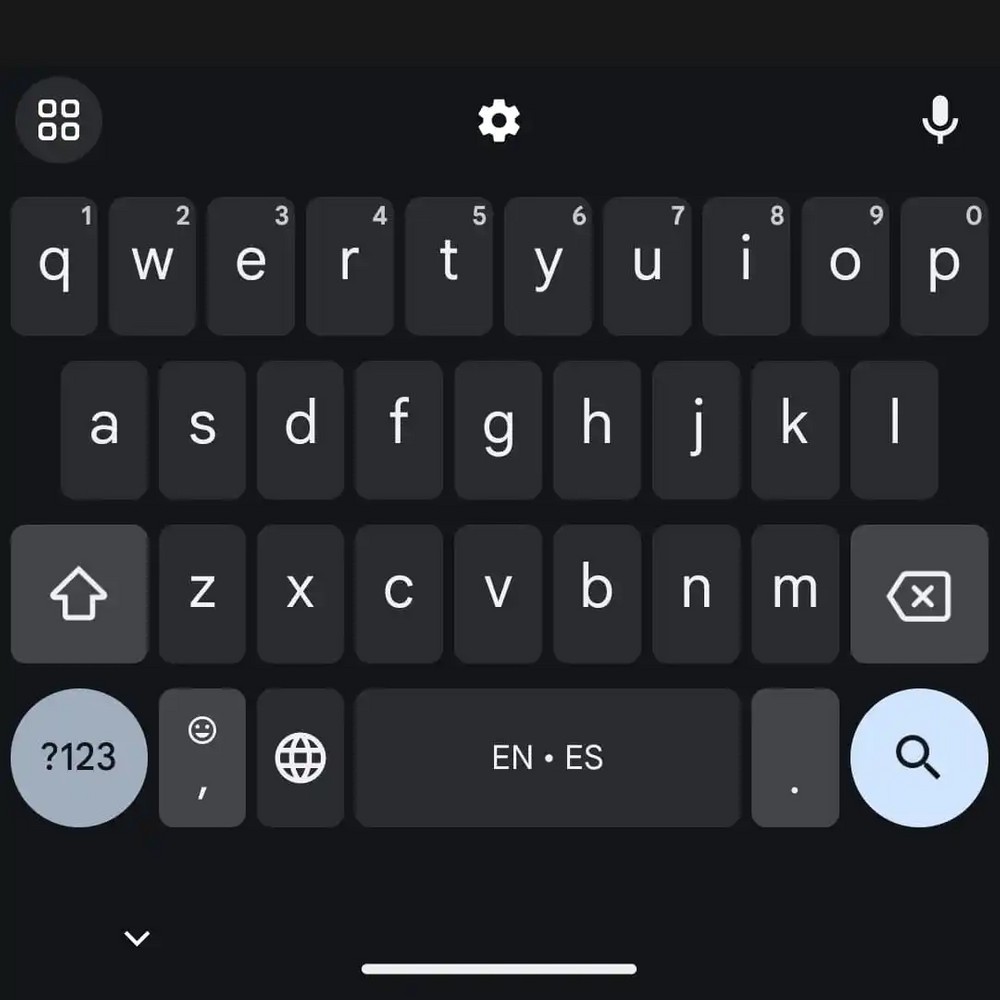
Task: Type the letter l
Action: click(x=894, y=430)
